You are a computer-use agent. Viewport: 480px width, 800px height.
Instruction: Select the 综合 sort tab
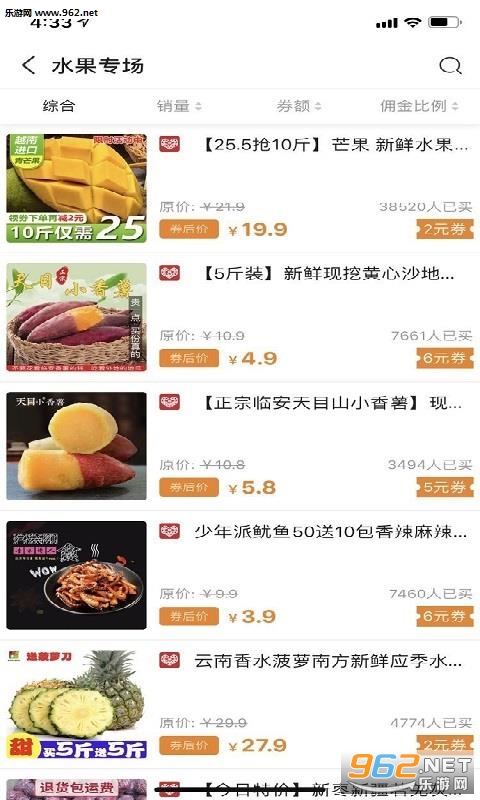point(59,106)
